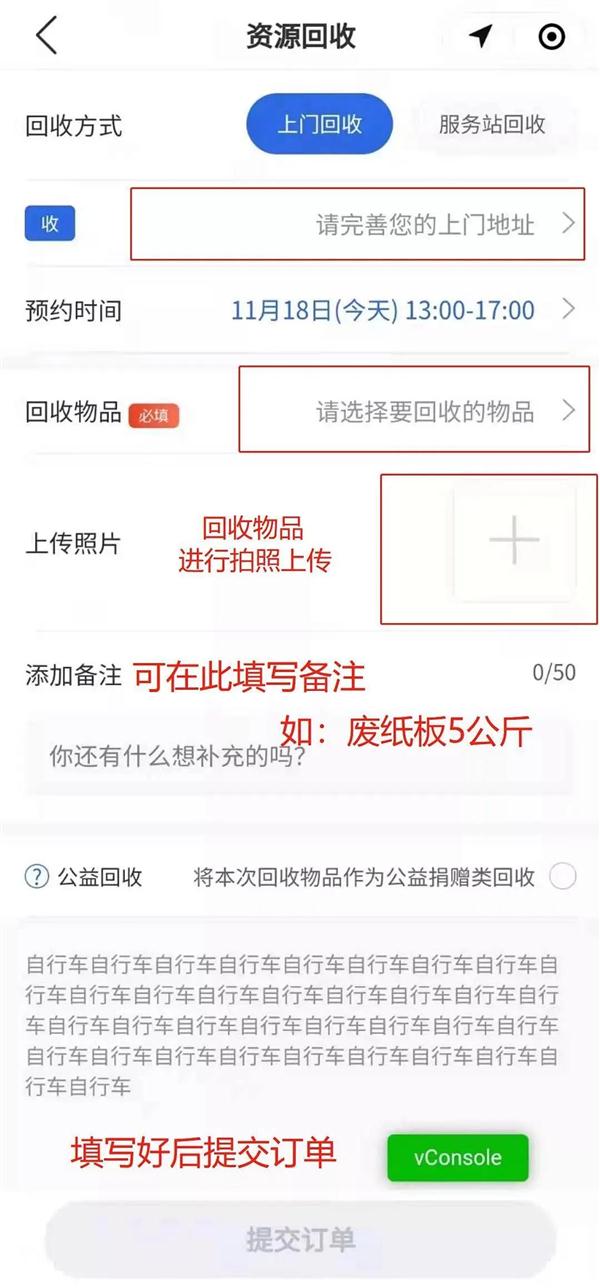Select 上门回收 recycling method

pyautogui.click(x=319, y=125)
